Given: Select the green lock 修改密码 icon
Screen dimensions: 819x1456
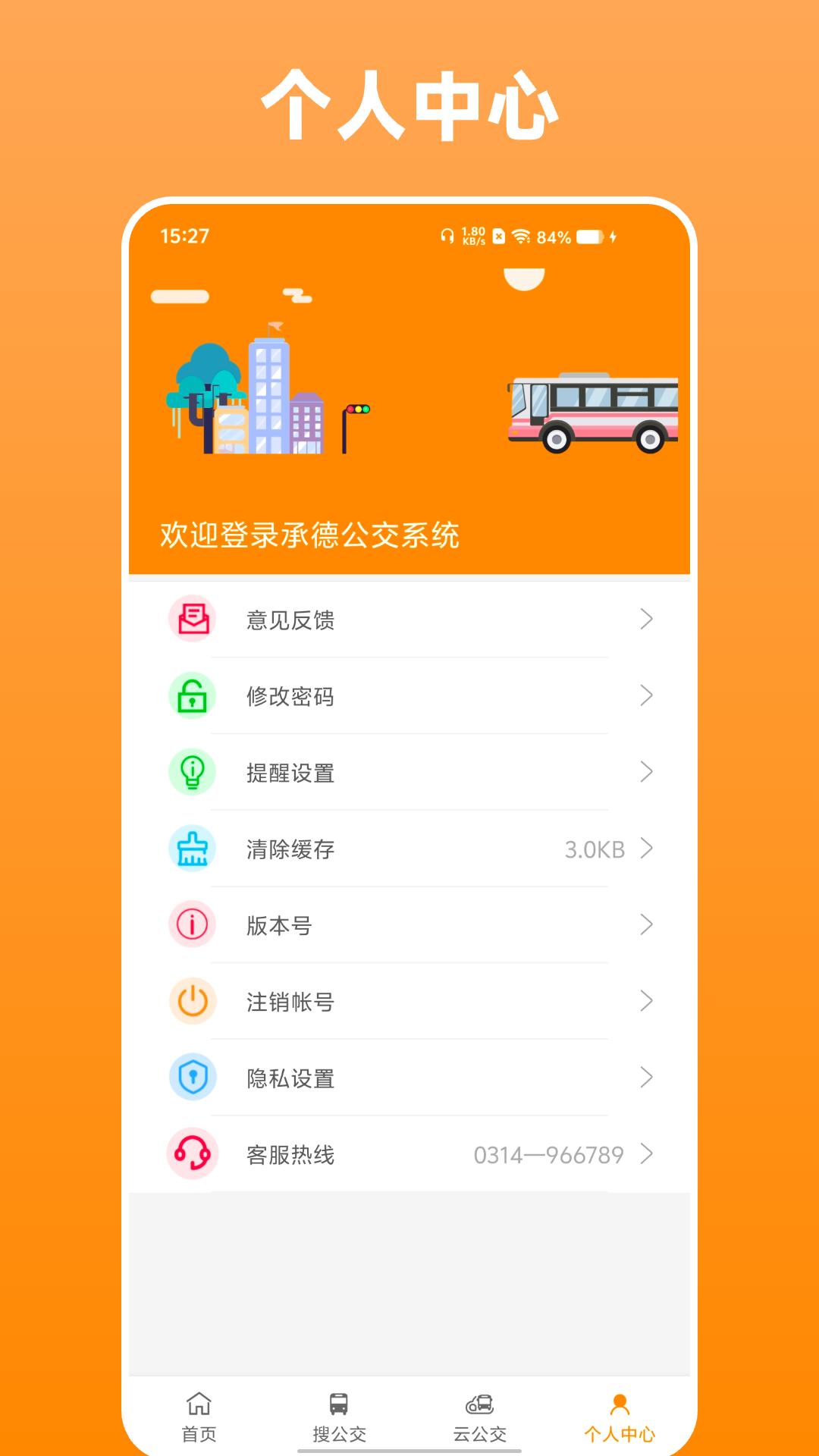Looking at the screenshot, I should 192,696.
